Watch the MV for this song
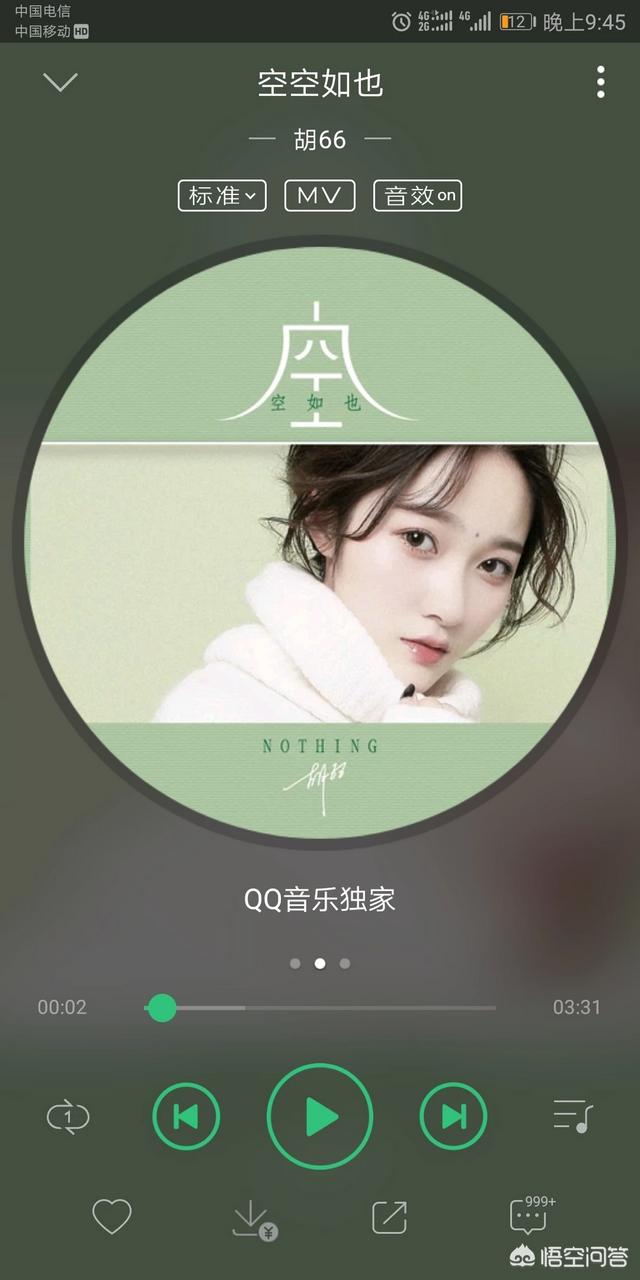 [319, 196]
